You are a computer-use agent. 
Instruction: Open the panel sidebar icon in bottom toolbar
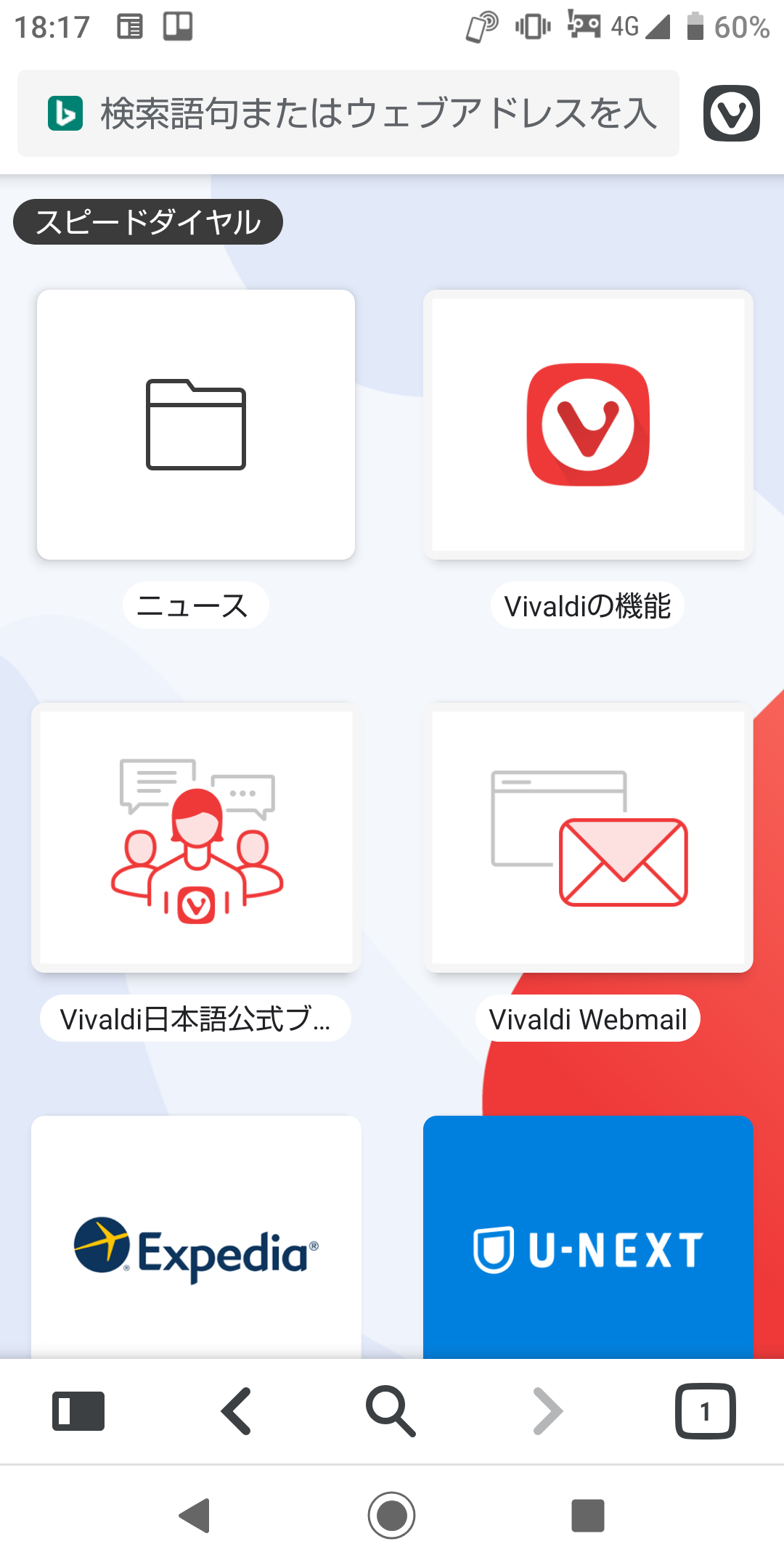[78, 1410]
